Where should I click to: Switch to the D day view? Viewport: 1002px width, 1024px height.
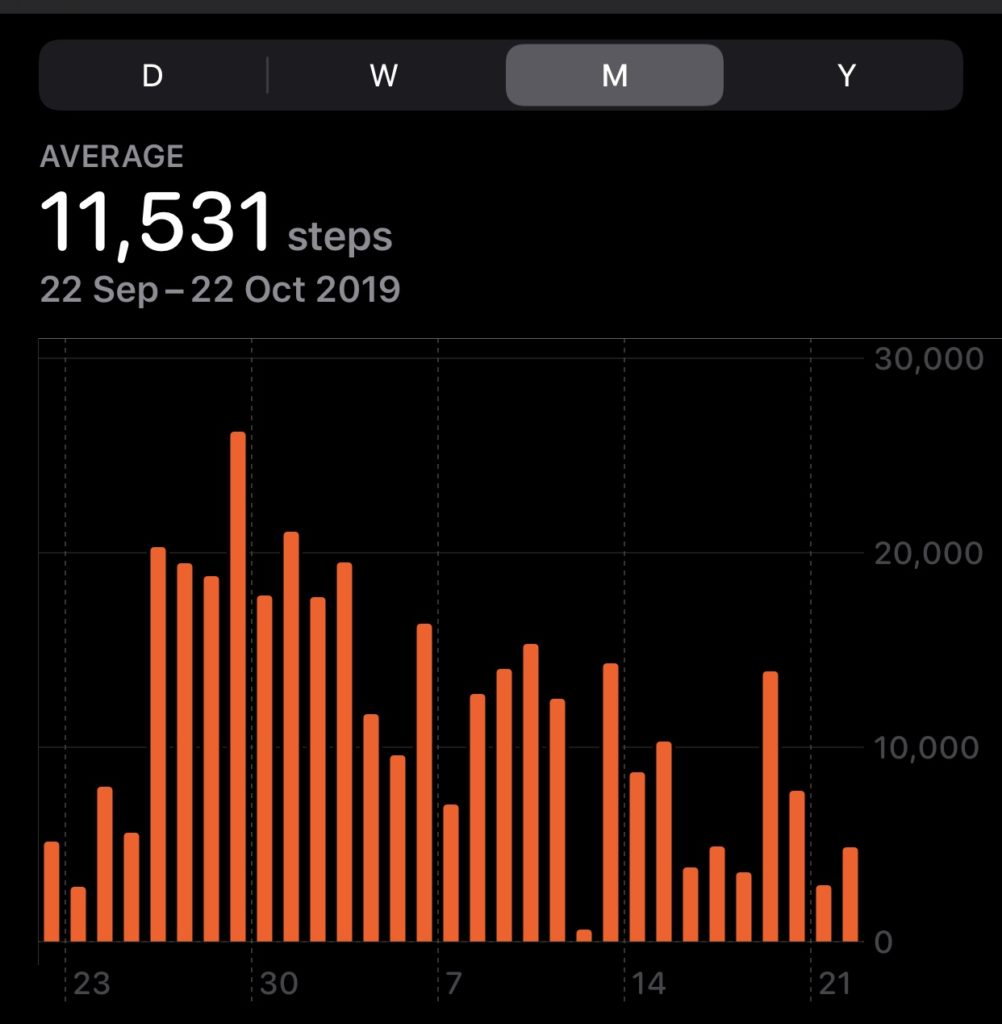[152, 75]
